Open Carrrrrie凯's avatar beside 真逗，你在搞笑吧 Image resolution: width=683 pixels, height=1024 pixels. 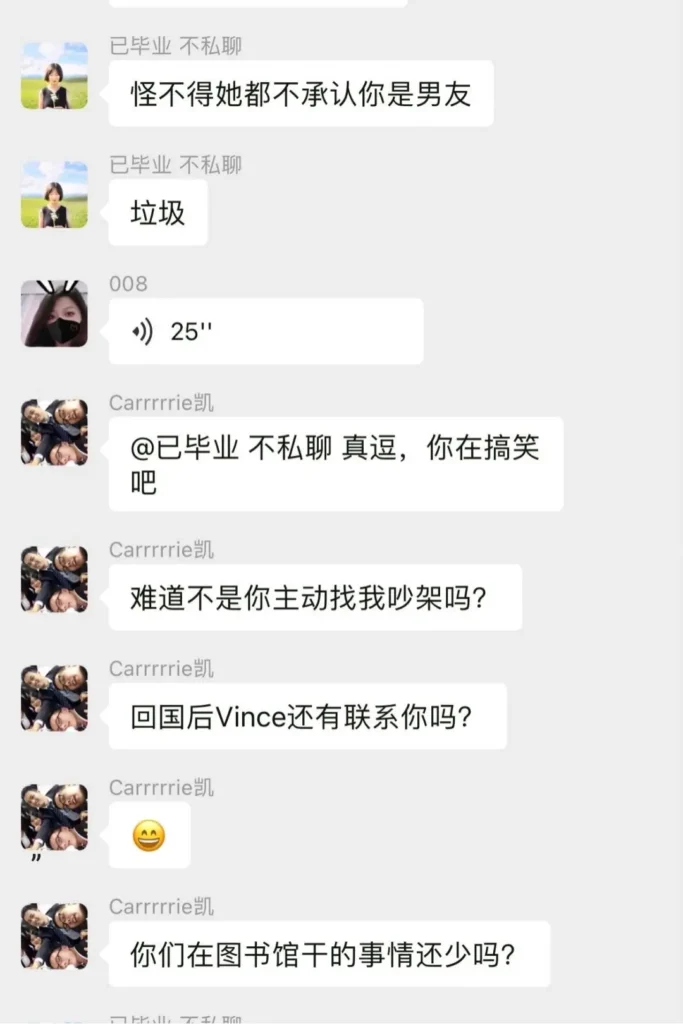pyautogui.click(x=54, y=432)
